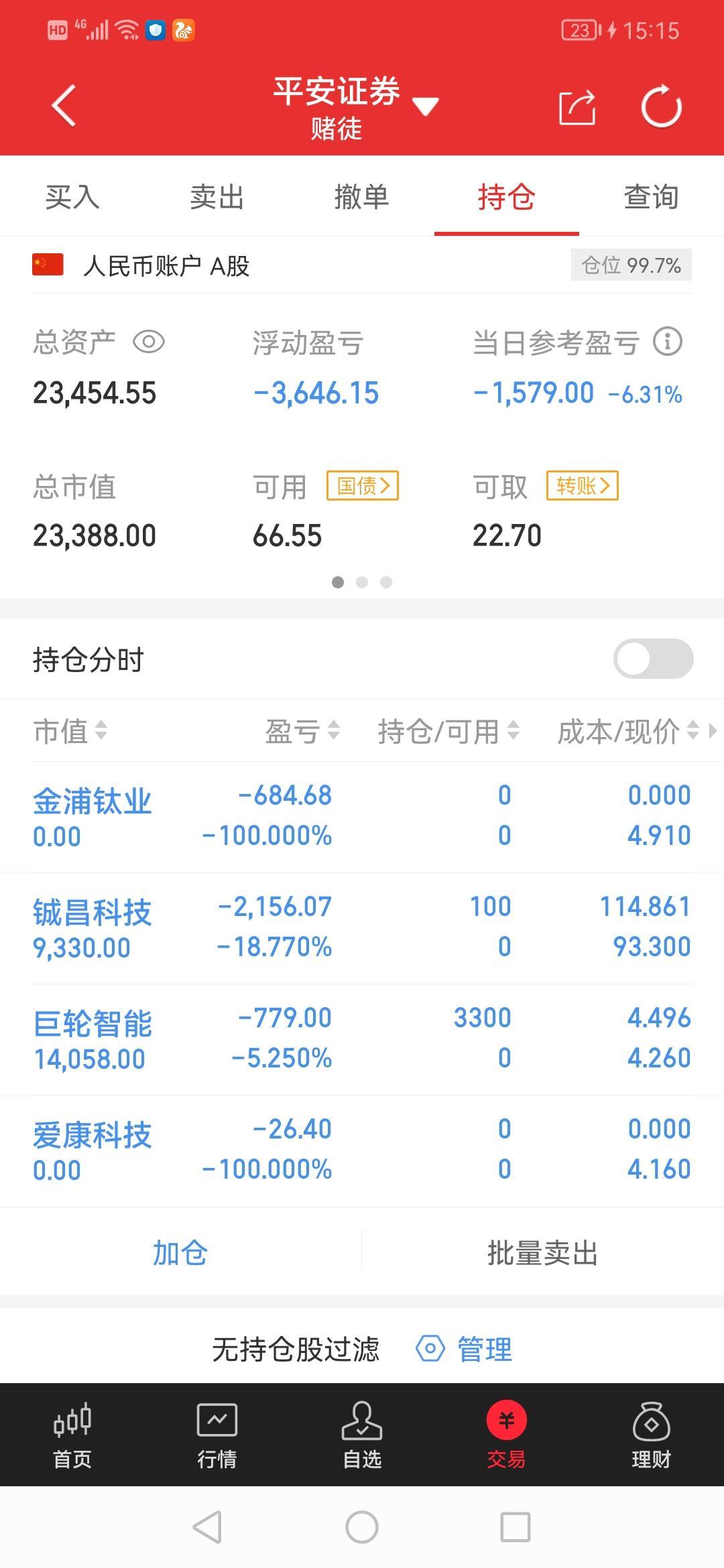
Task: Tap 批量卖出 to batch sell
Action: tap(542, 1252)
